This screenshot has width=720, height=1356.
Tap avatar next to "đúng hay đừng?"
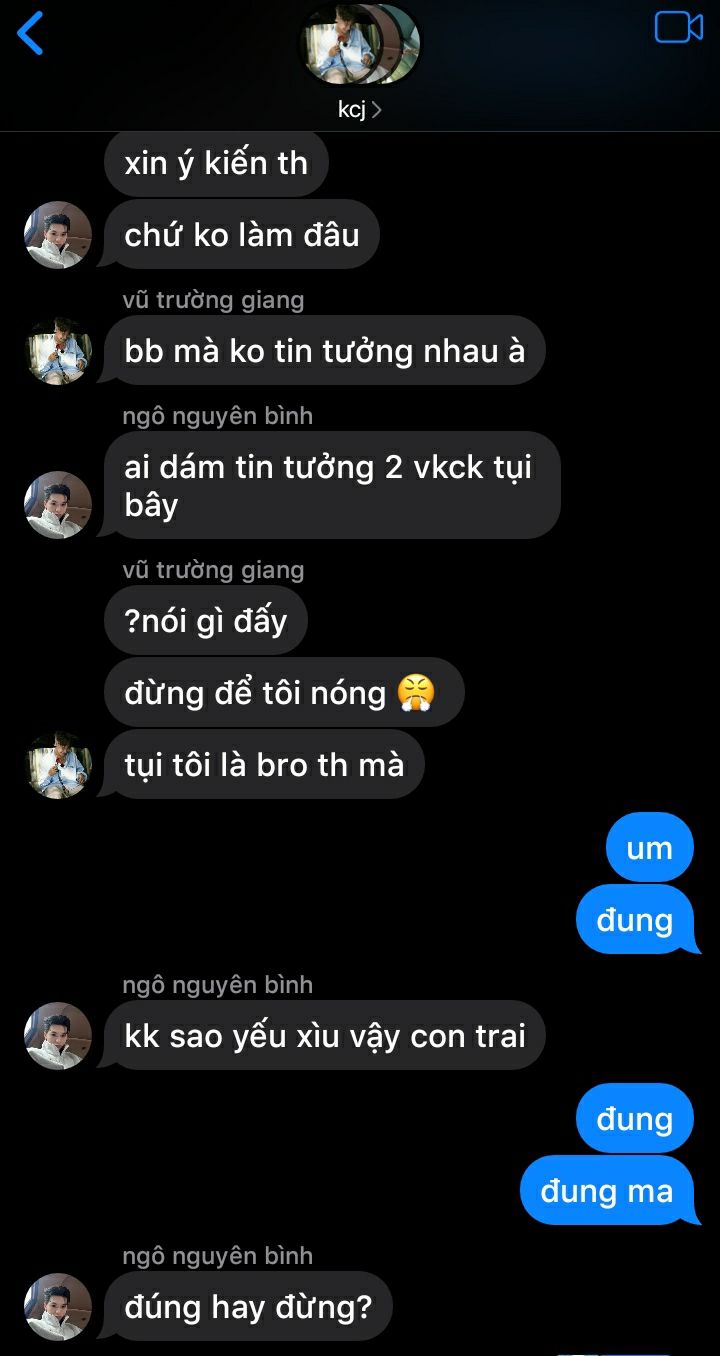[x=58, y=1306]
